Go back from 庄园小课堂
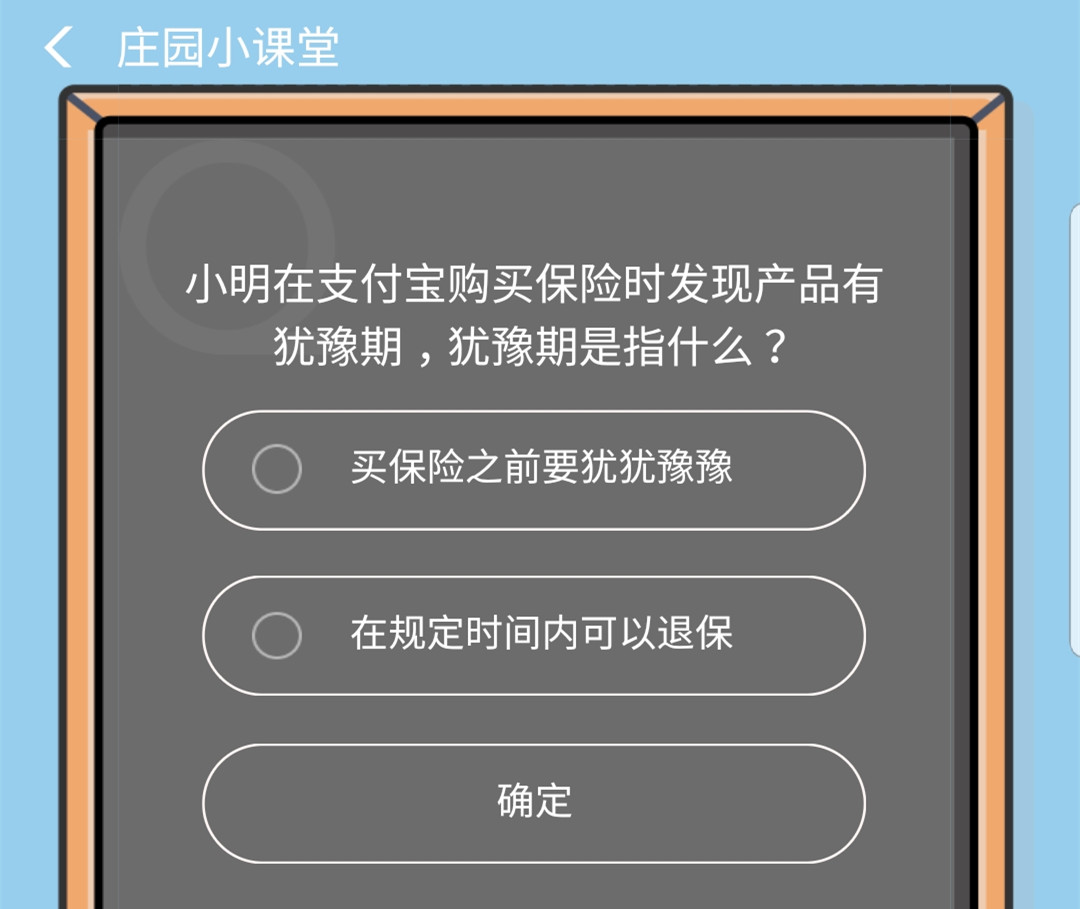The height and width of the screenshot is (909, 1080). (x=58, y=47)
